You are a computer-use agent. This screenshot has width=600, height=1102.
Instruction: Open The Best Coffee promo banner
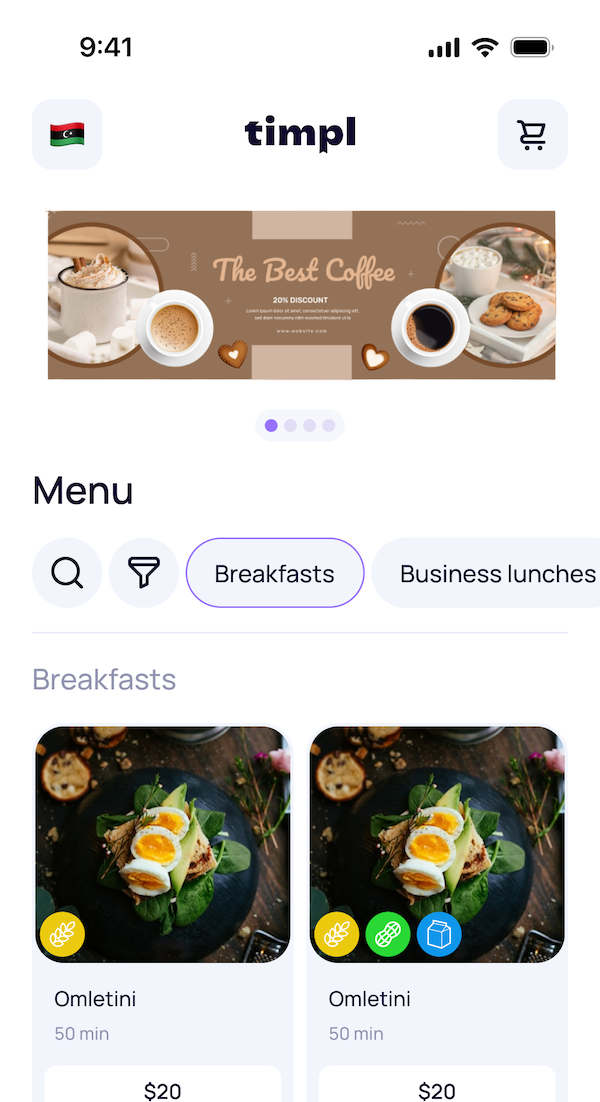301,295
